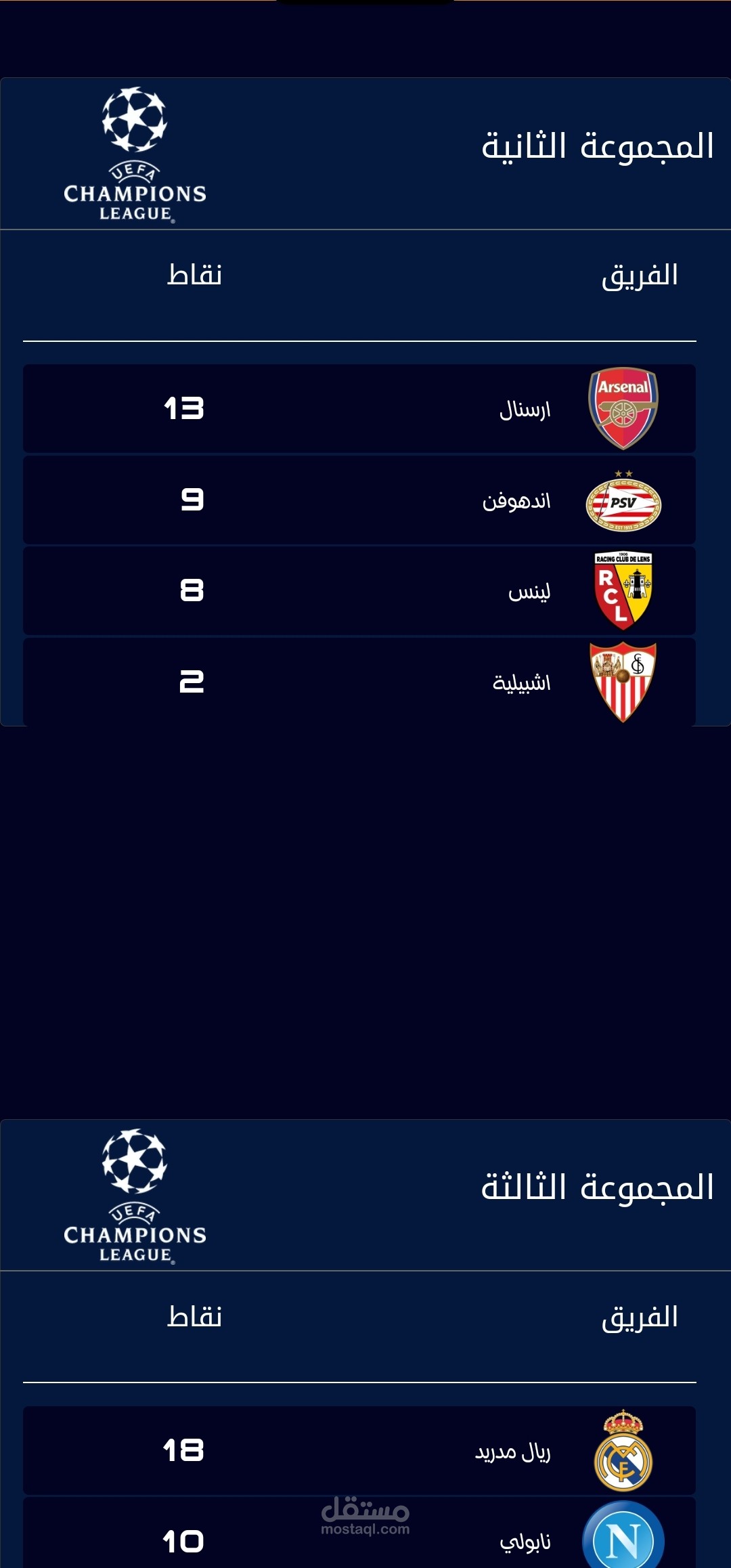Open the Arsenal team row
Image resolution: width=731 pixels, height=1568 pixels.
pos(359,409)
